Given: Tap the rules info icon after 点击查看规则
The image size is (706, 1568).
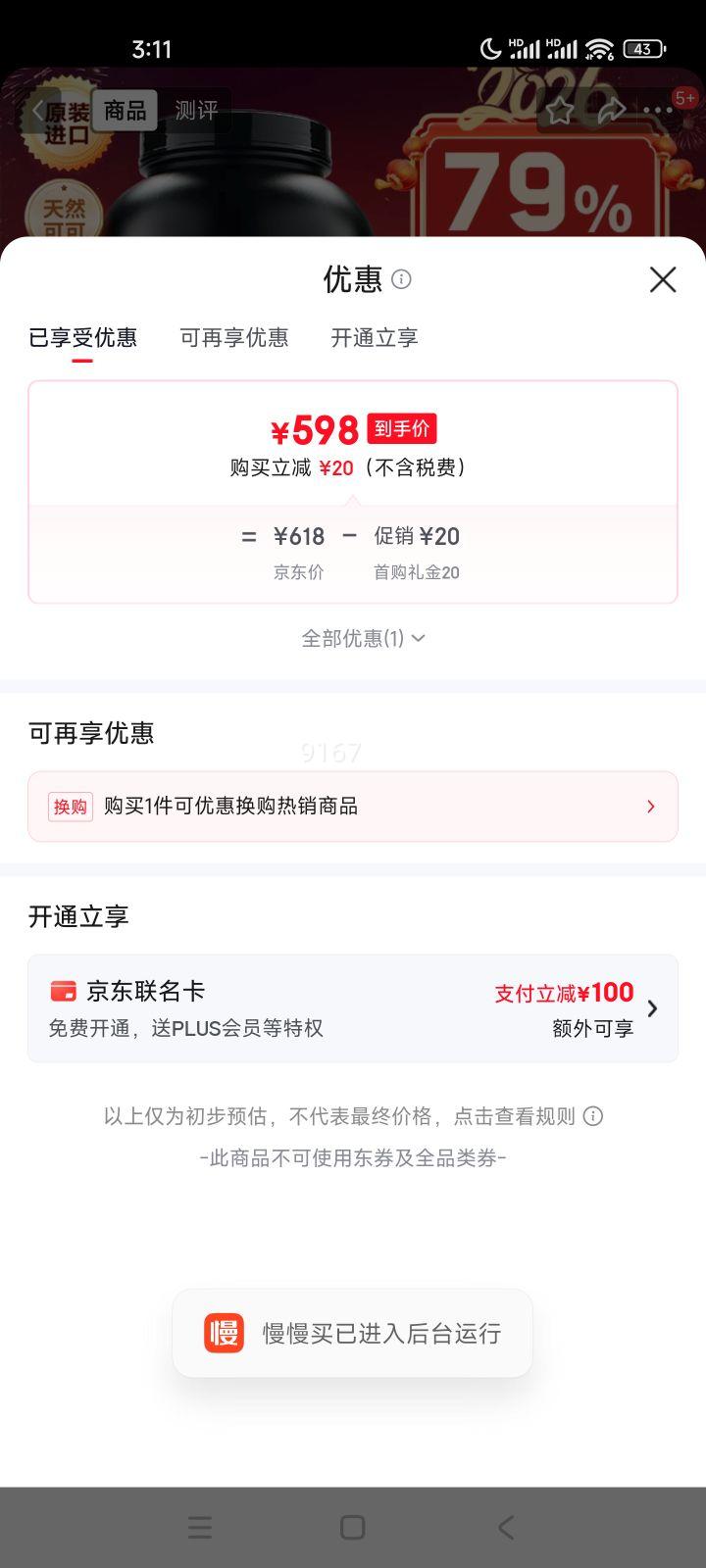Looking at the screenshot, I should coord(596,1116).
